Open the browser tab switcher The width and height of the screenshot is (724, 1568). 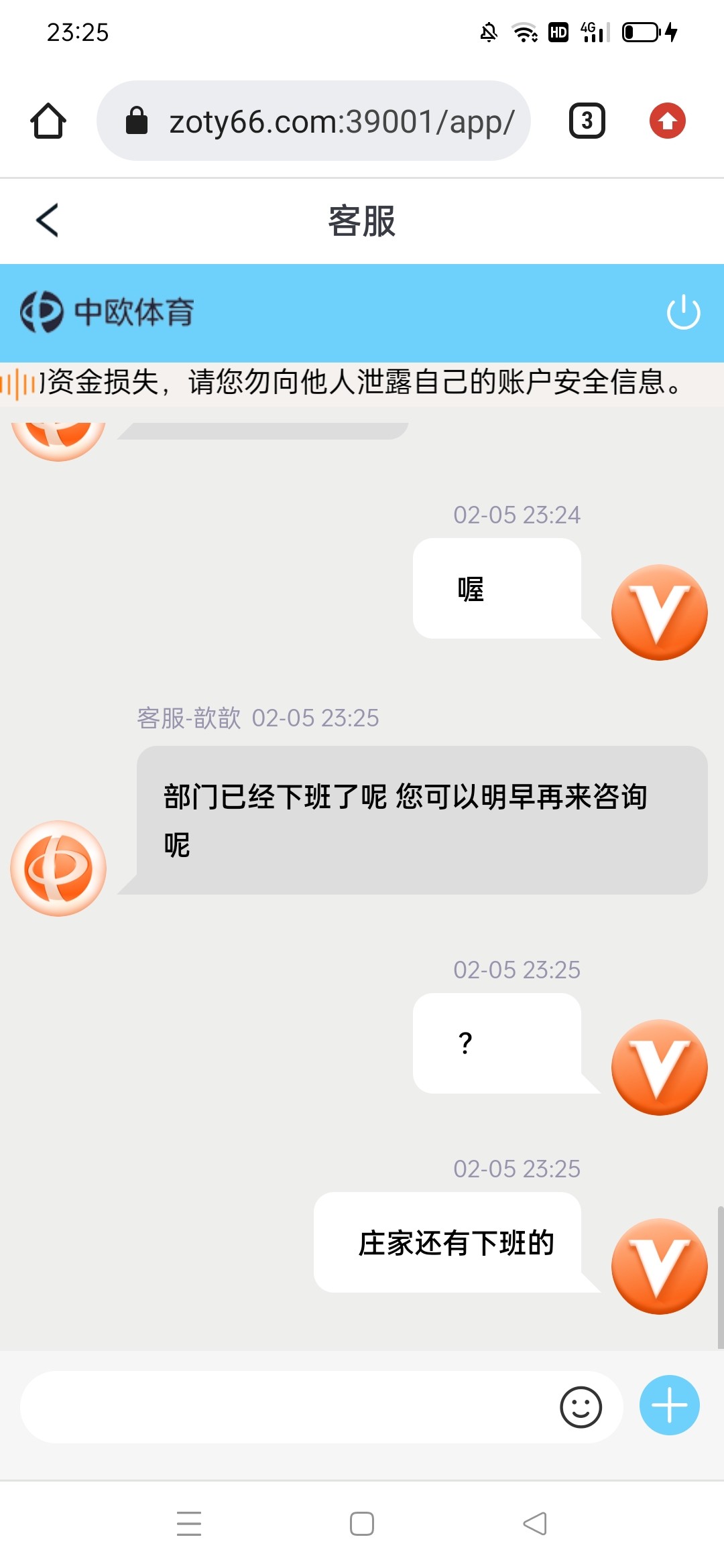click(587, 121)
